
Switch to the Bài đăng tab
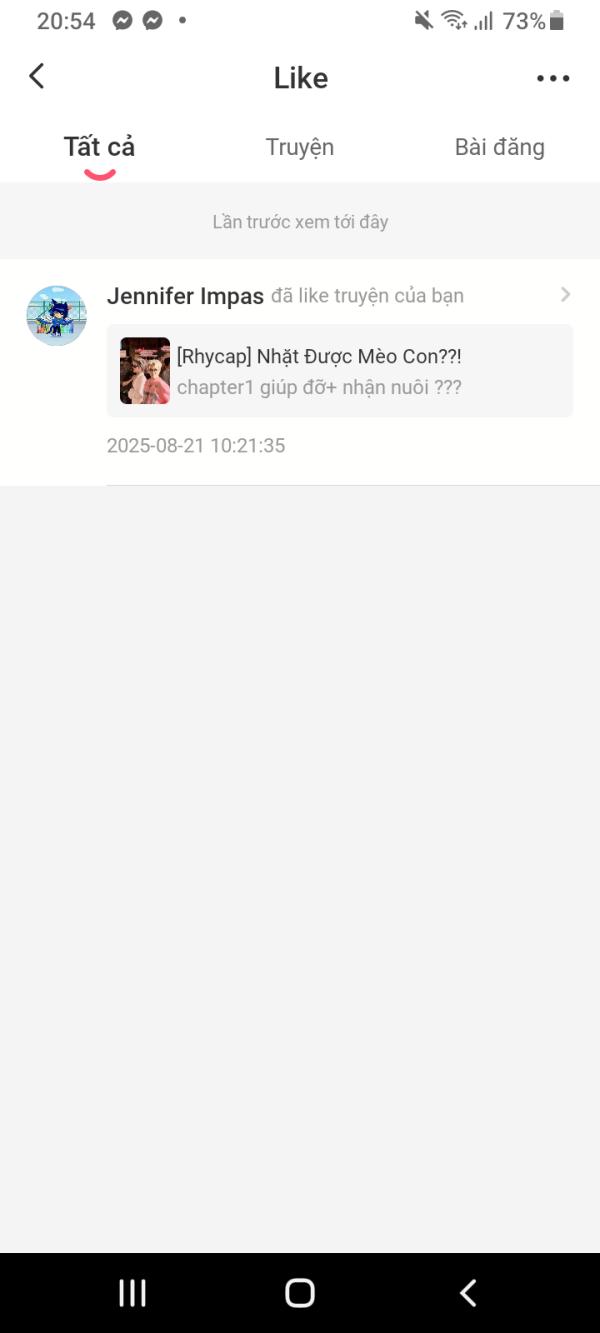tap(499, 147)
